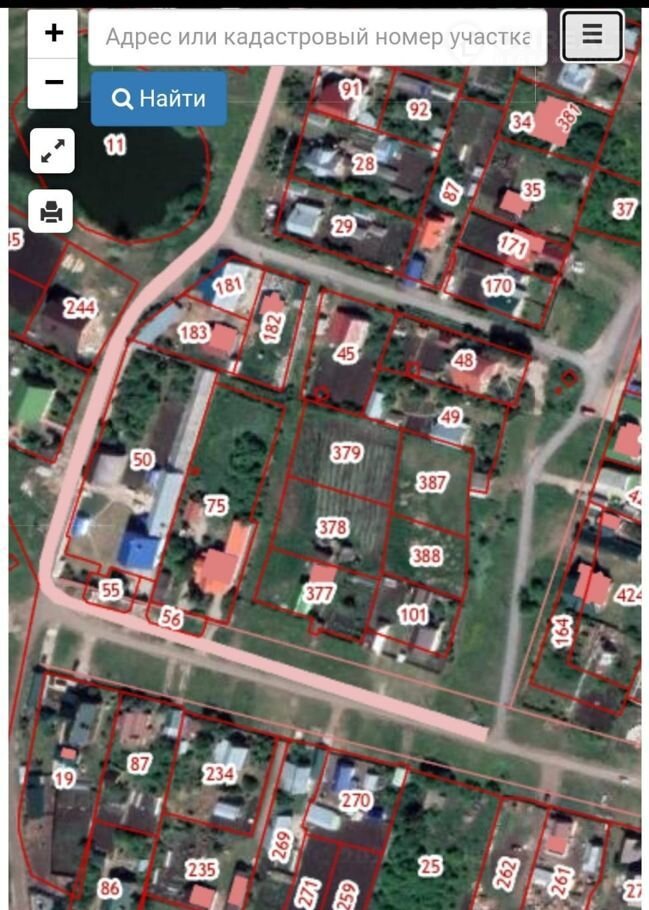Zoom out of the map
Image resolution: width=649 pixels, height=910 pixels.
[x=53, y=82]
